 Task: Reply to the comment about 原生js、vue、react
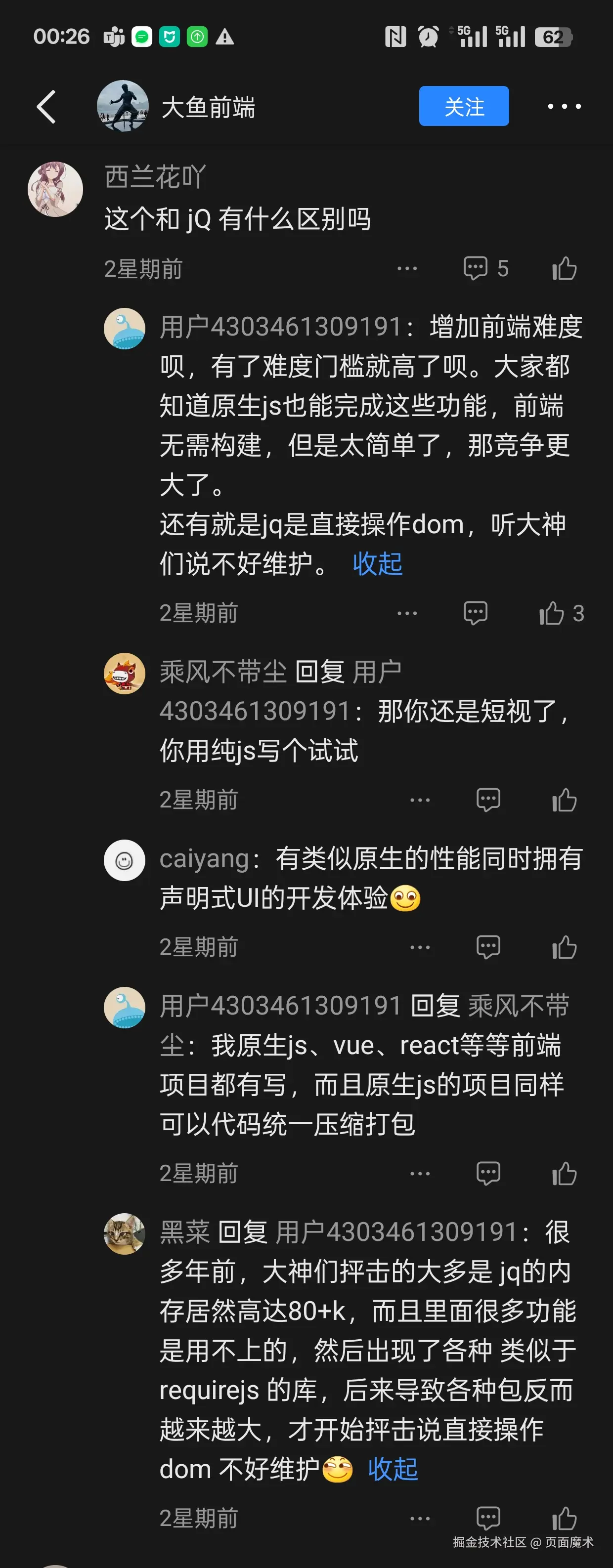click(x=487, y=1174)
